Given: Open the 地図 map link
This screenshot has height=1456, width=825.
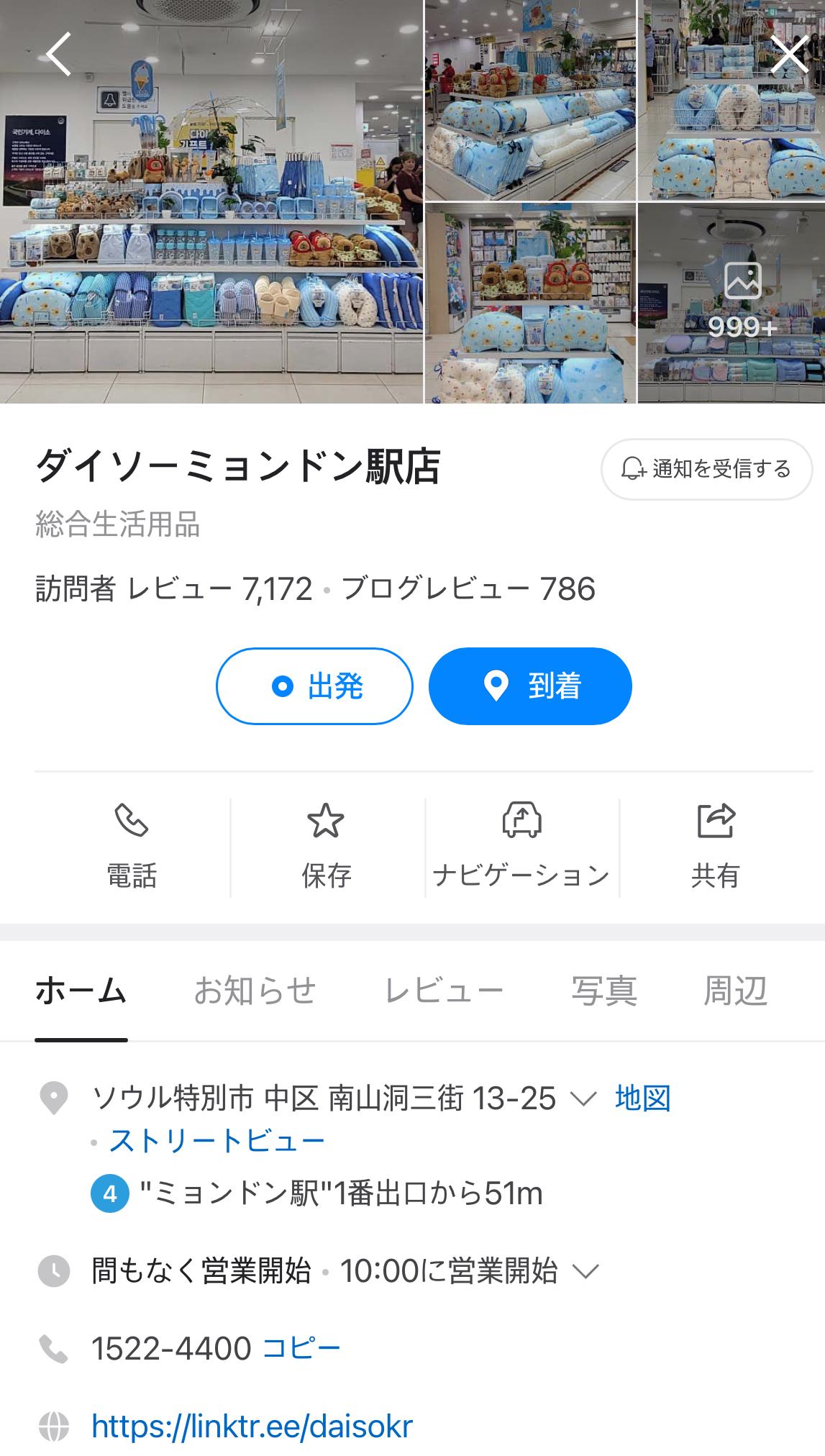Looking at the screenshot, I should coord(643,1098).
